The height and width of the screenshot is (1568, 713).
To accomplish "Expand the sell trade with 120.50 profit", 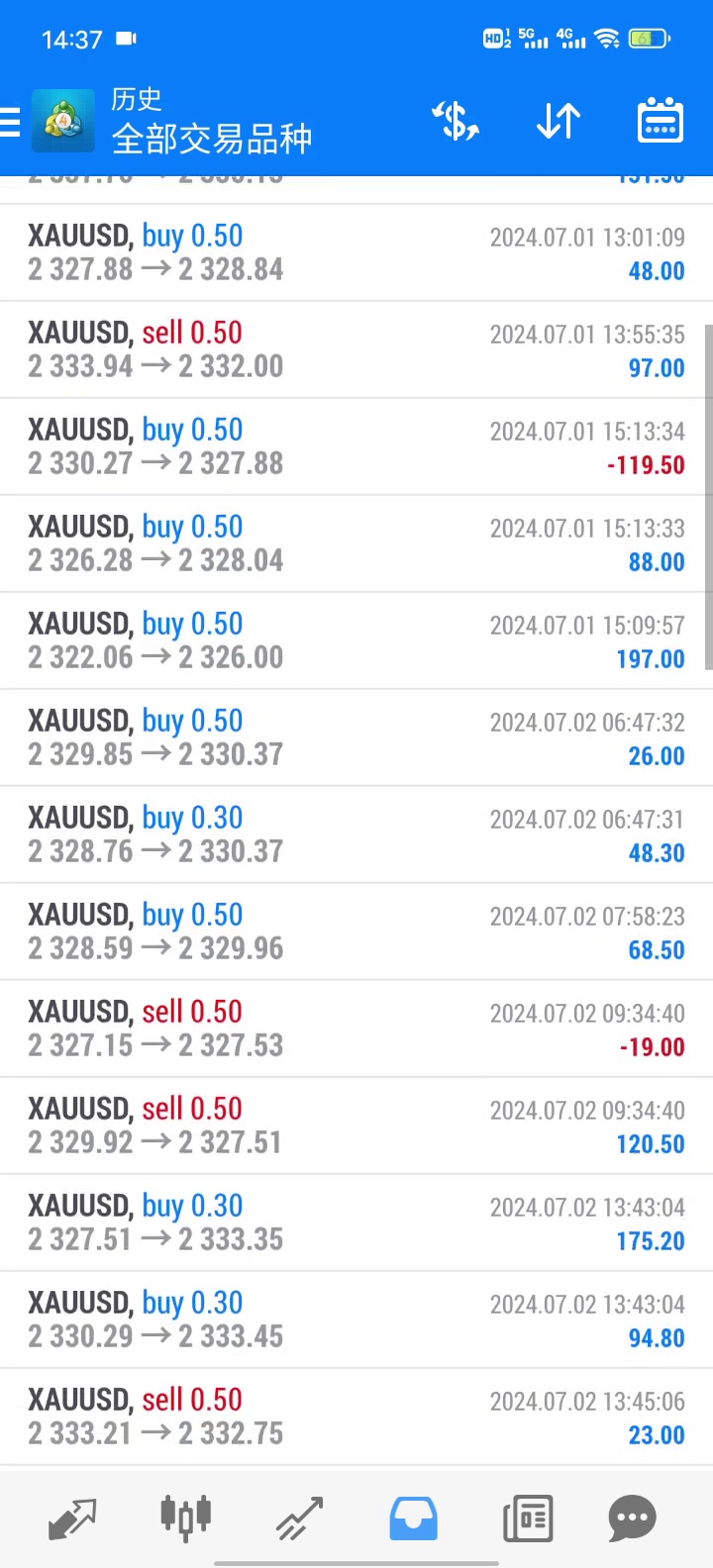I will tap(356, 1126).
